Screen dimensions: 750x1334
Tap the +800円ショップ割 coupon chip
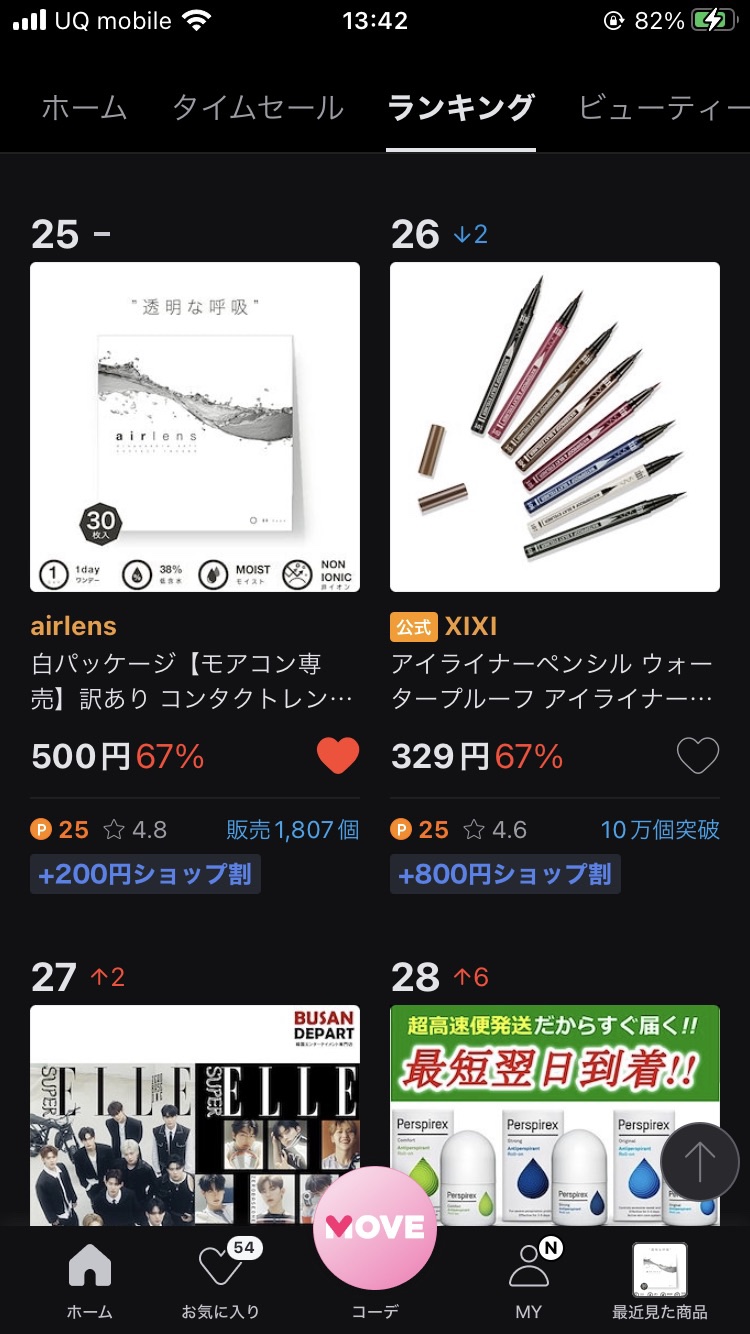click(x=505, y=874)
